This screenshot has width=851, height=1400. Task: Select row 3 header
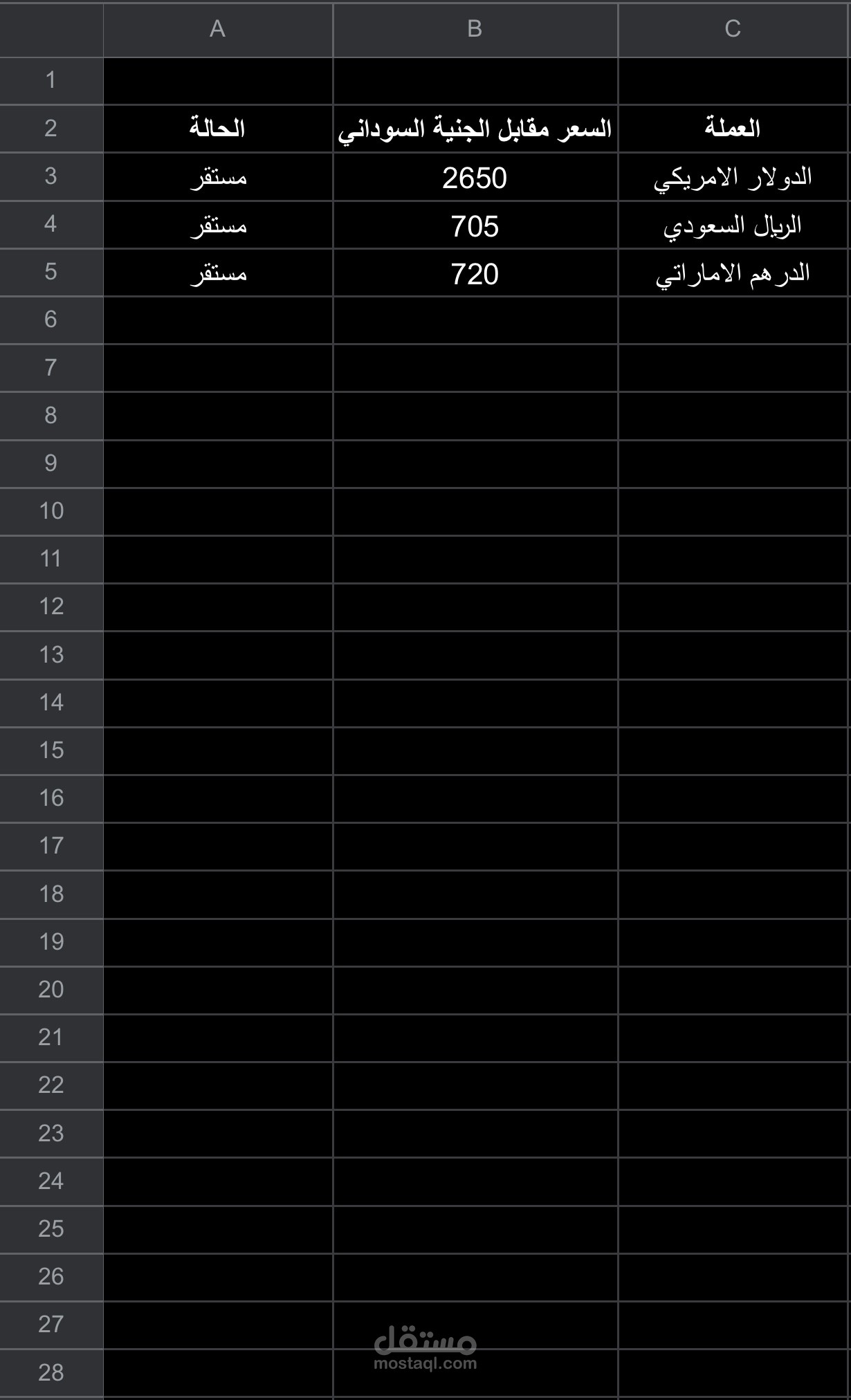coord(51,176)
